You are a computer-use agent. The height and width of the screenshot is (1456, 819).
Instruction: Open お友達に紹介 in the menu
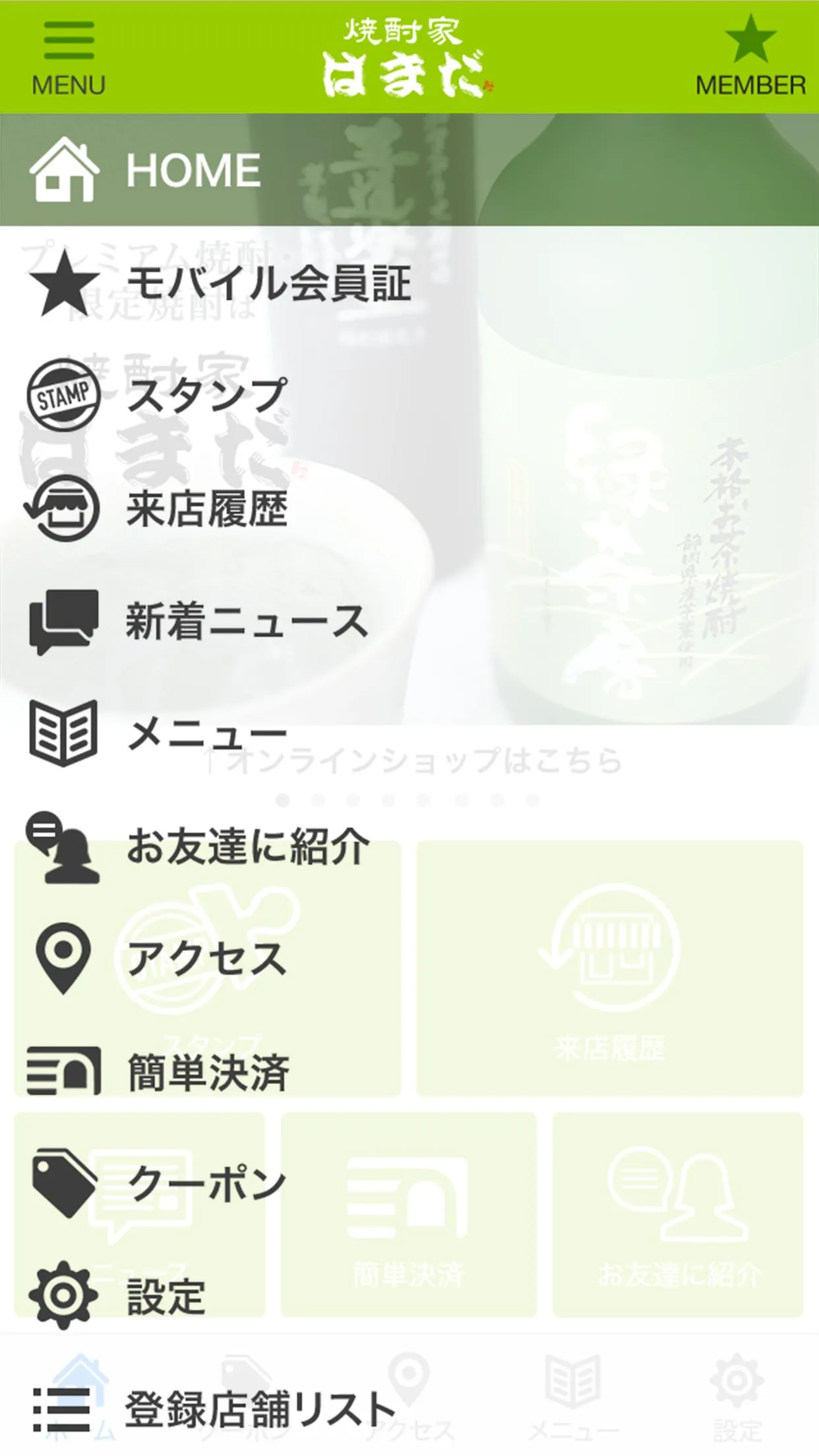pyautogui.click(x=409, y=847)
